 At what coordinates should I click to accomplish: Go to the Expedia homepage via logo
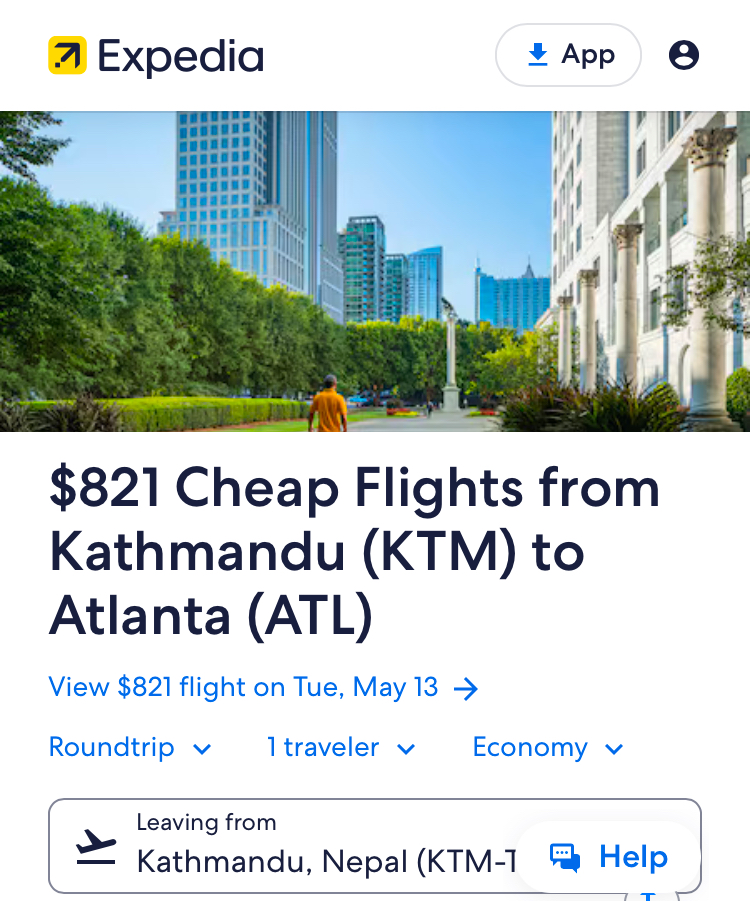pos(156,56)
